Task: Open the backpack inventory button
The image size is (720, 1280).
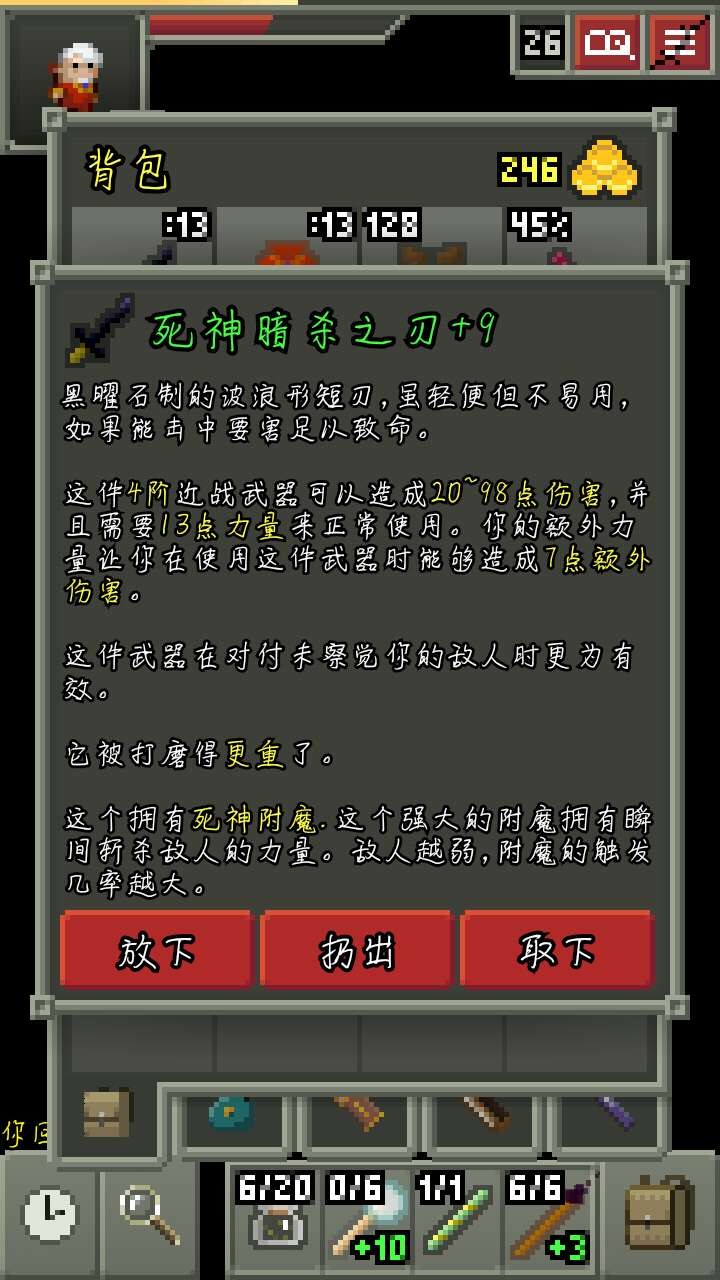Action: (x=658, y=1214)
